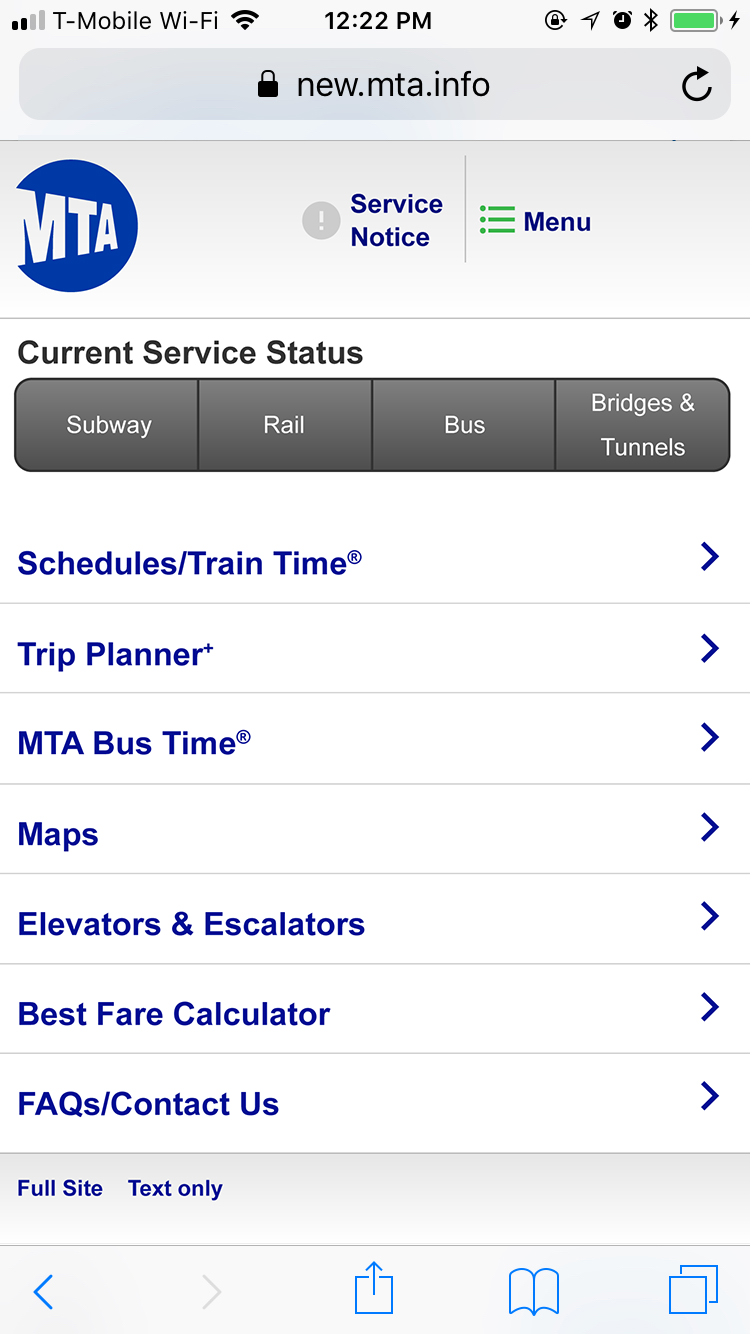Open the Service Notice alert
Image resolution: width=753 pixels, height=1334 pixels.
click(373, 221)
